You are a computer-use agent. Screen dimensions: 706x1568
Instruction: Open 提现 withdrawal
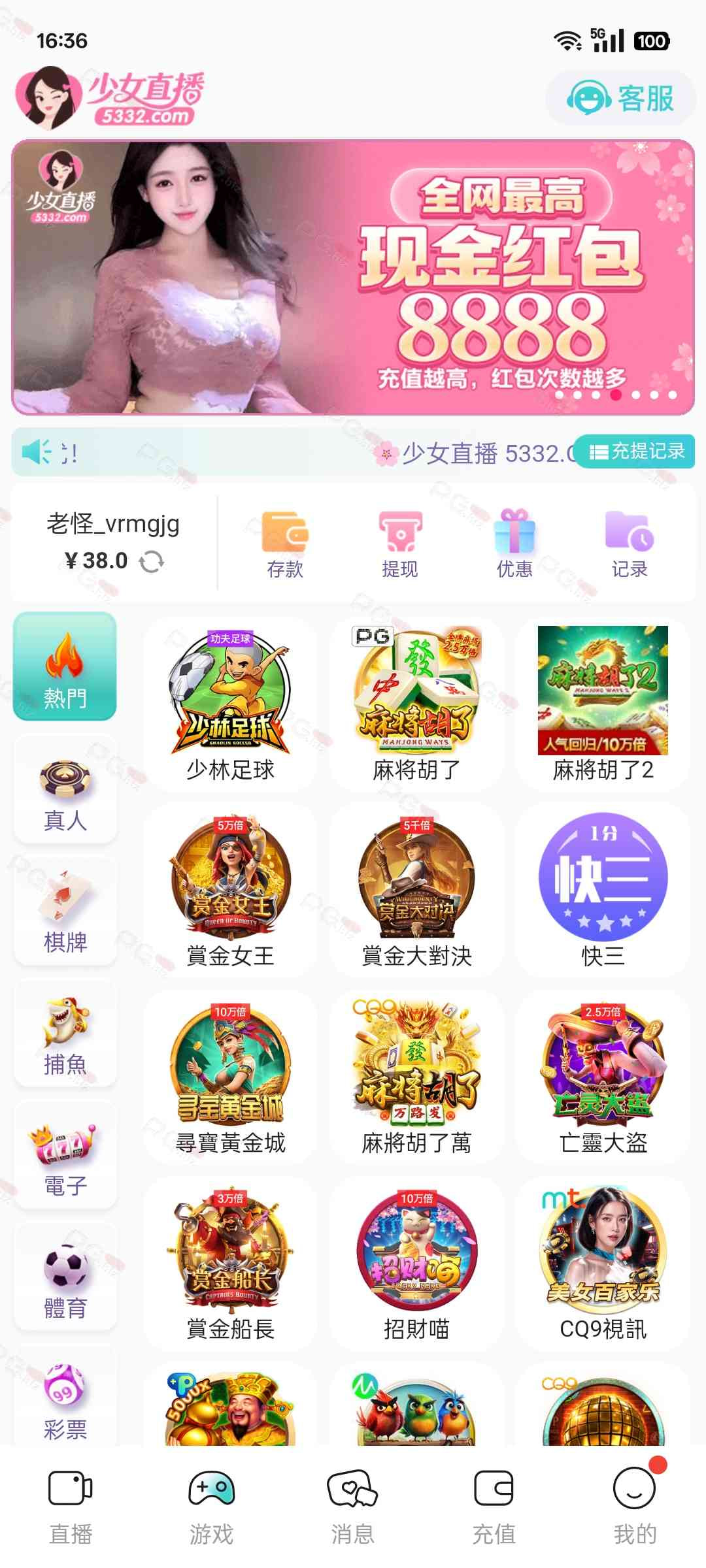(399, 544)
